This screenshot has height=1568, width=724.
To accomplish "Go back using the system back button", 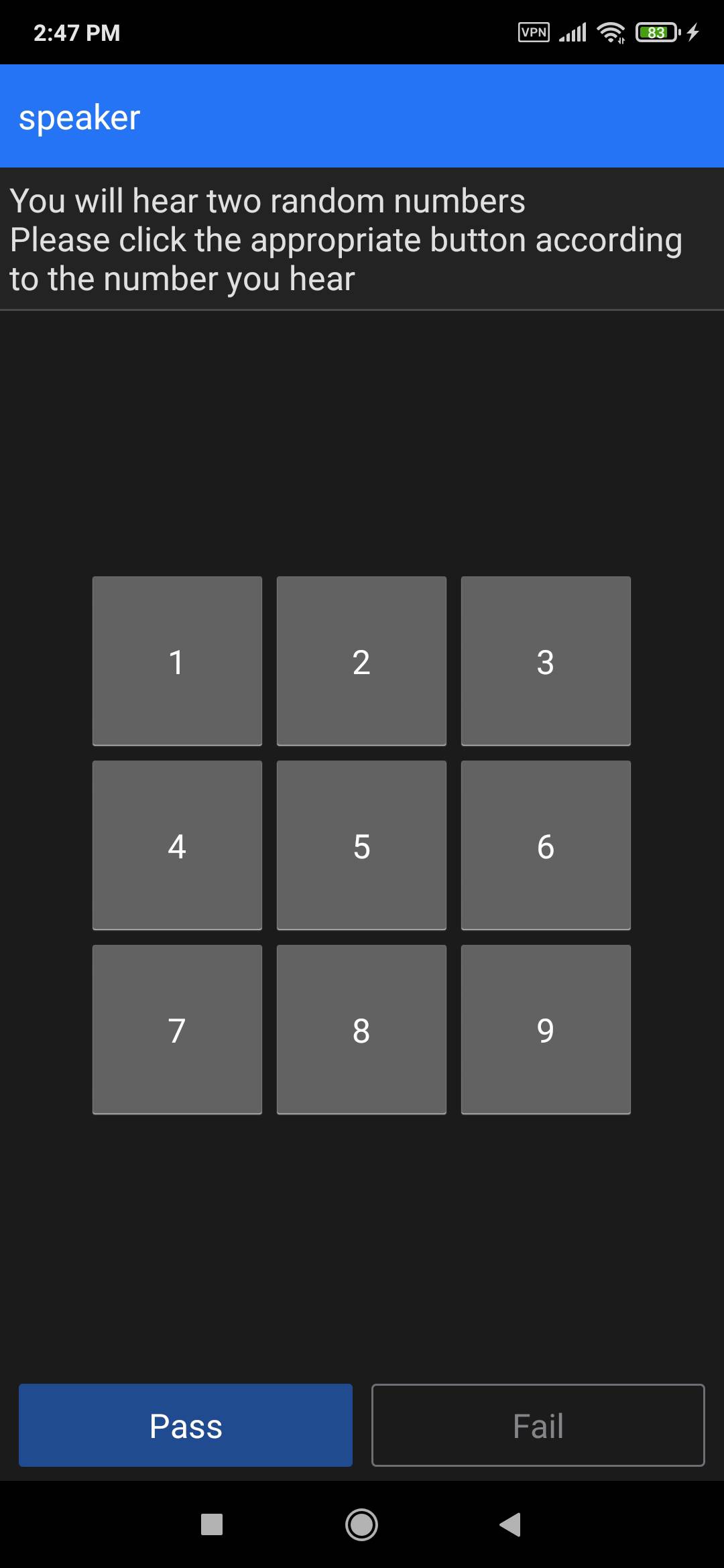I will 510,1524.
